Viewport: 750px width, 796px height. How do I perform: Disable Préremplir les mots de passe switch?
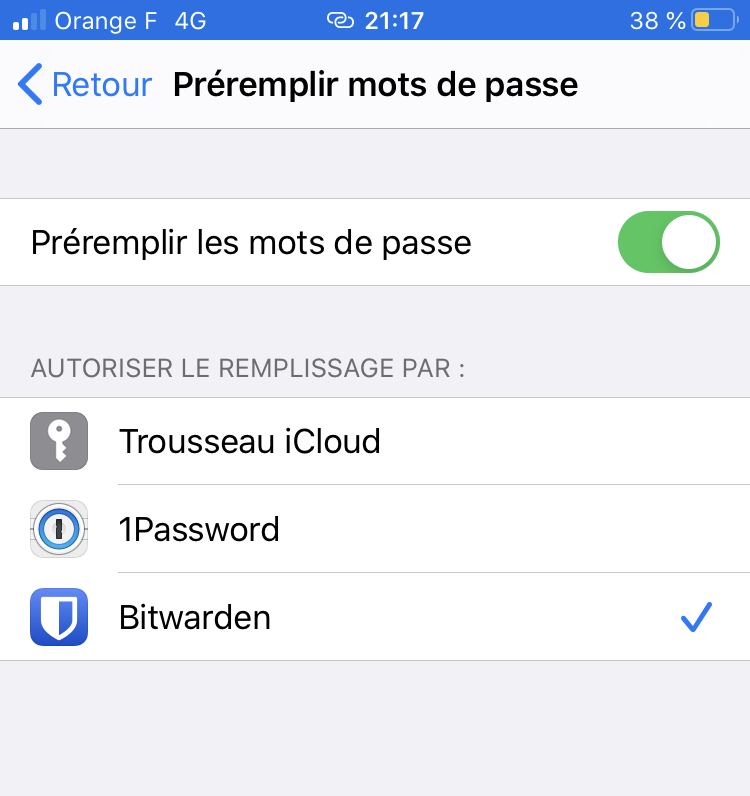click(668, 242)
